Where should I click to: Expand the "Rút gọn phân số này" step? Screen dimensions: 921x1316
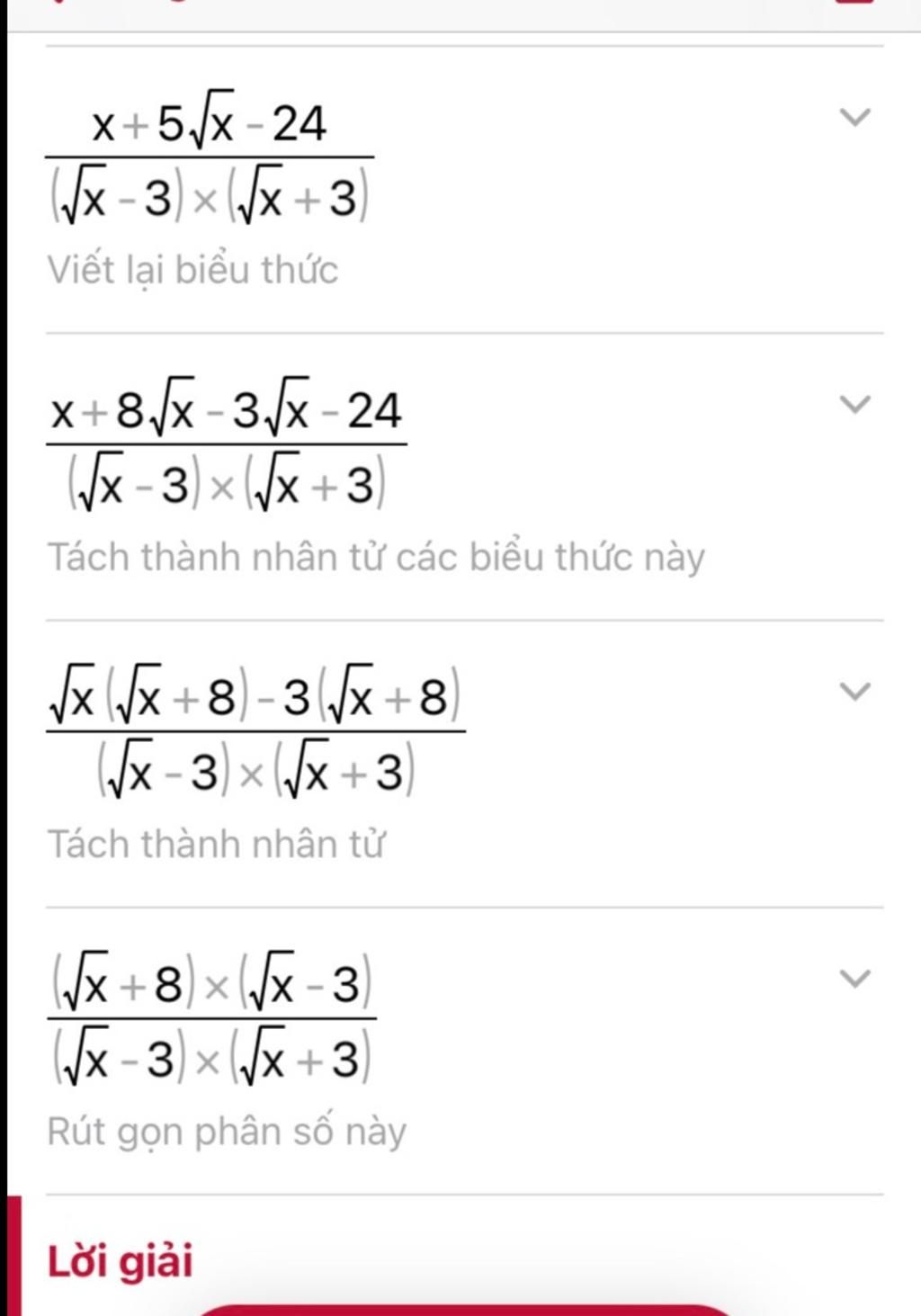click(x=854, y=978)
